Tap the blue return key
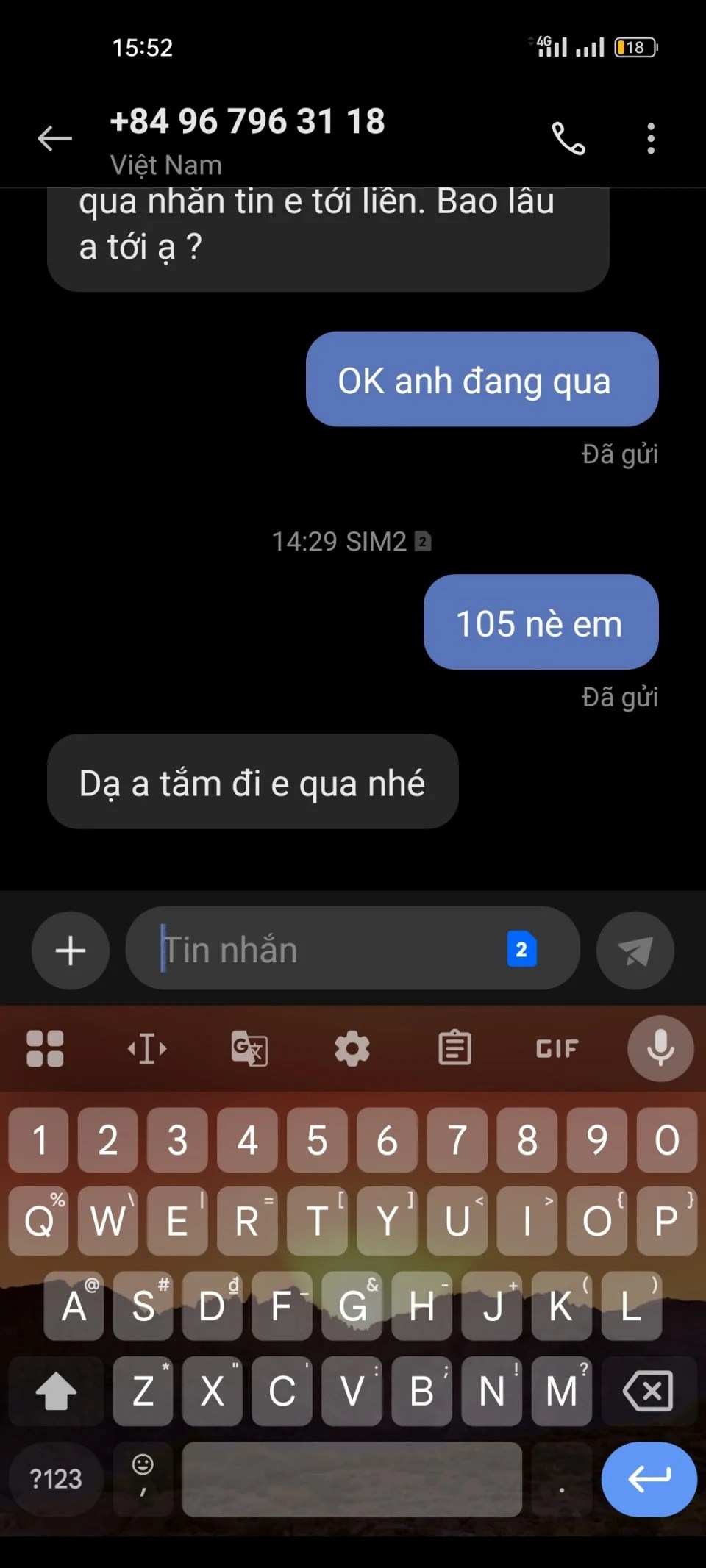The height and width of the screenshot is (1568, 706). 649,1479
